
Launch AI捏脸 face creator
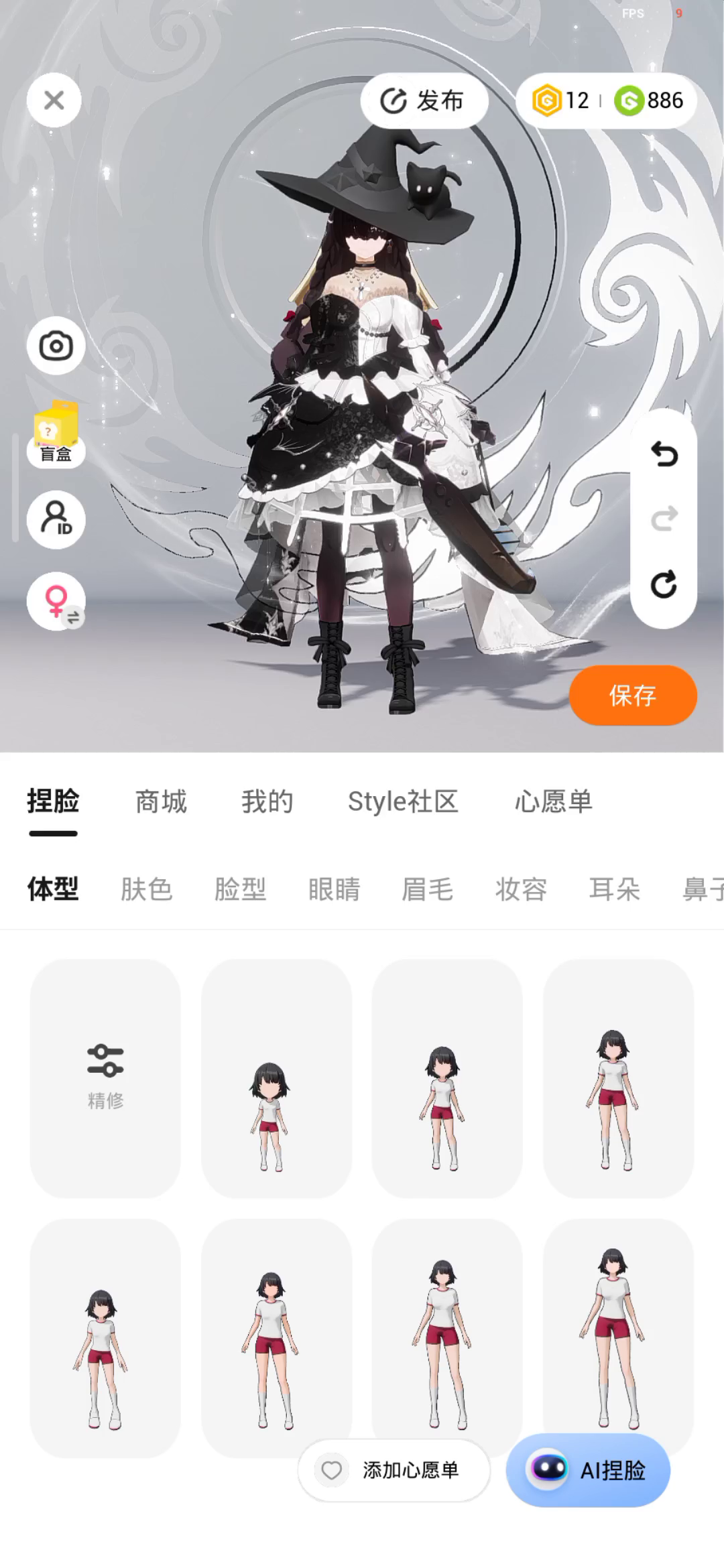point(588,1470)
